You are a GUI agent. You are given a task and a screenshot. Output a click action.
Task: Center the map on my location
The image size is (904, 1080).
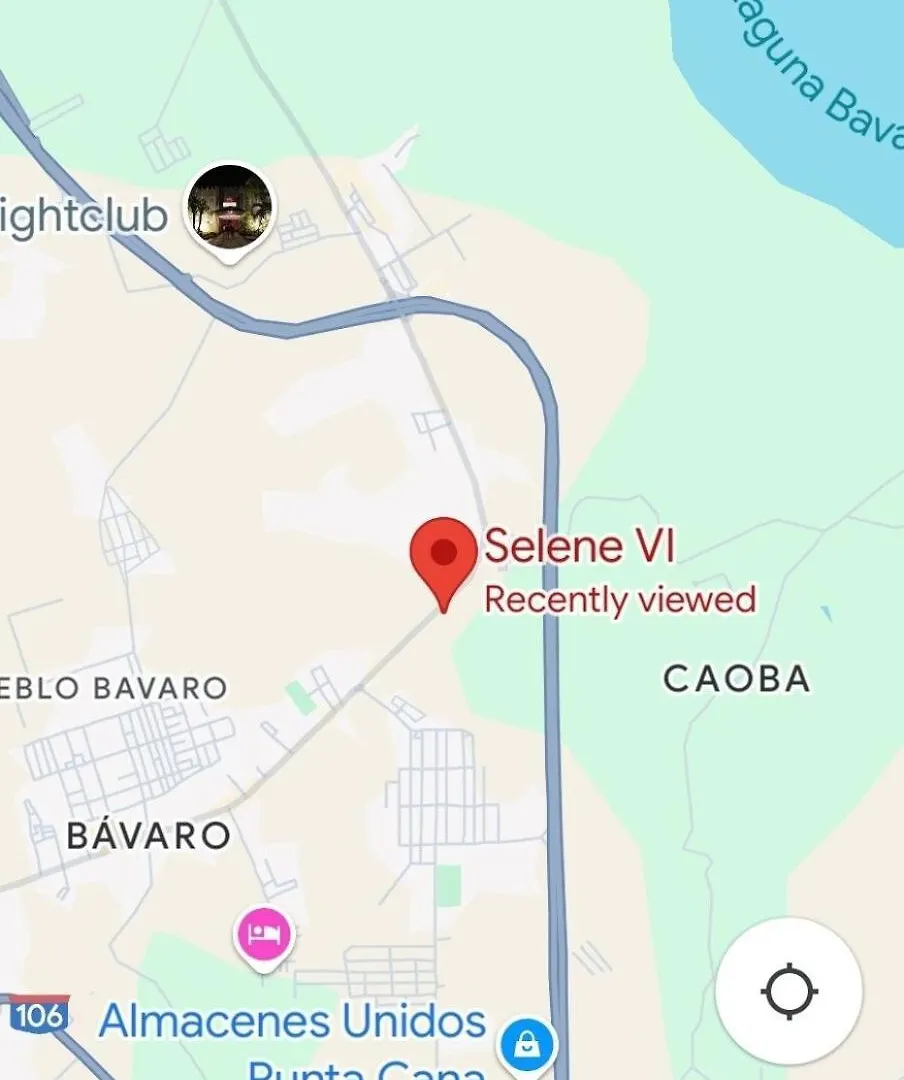pos(789,991)
